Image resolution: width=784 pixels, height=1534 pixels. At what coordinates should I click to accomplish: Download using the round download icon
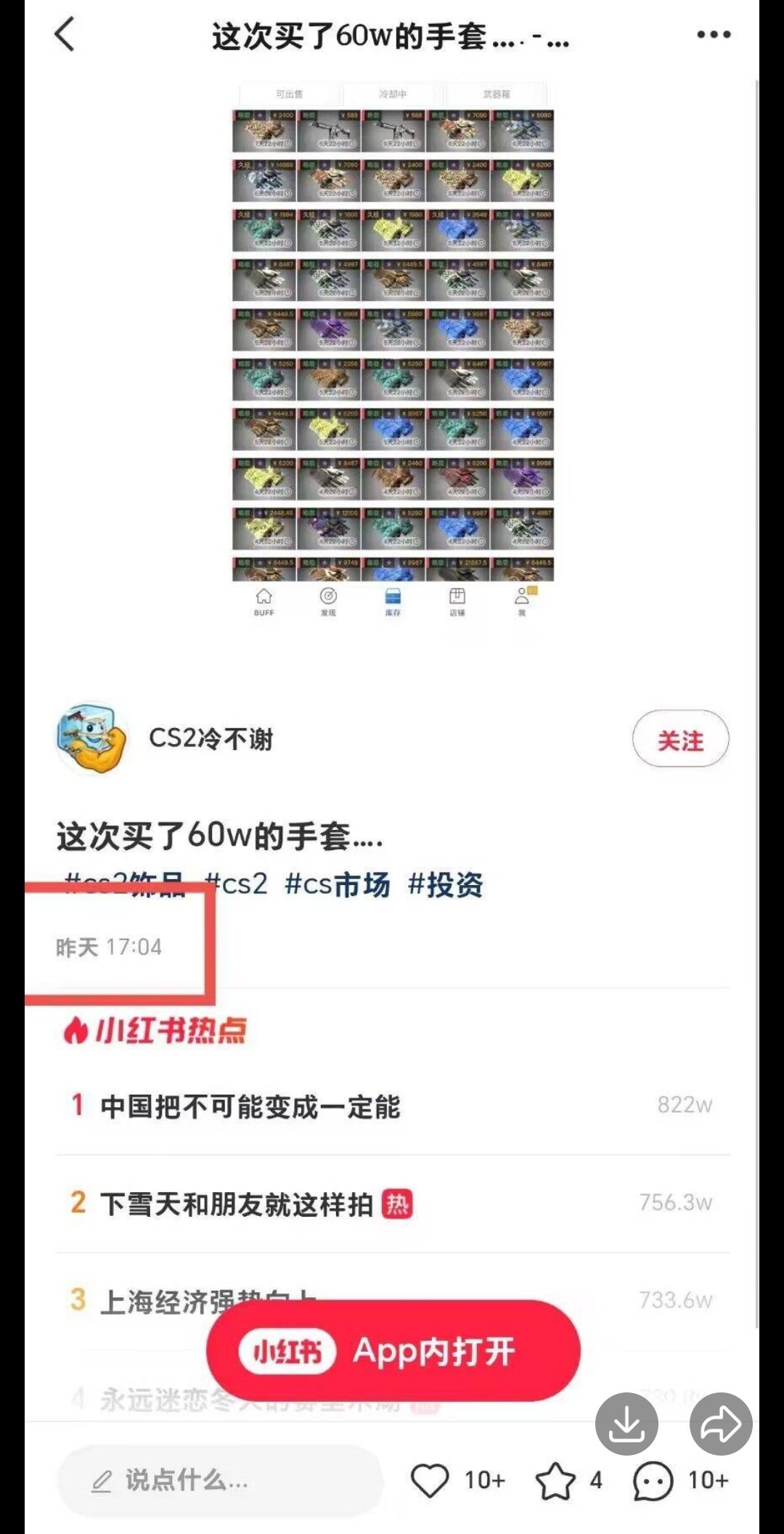click(x=626, y=1424)
